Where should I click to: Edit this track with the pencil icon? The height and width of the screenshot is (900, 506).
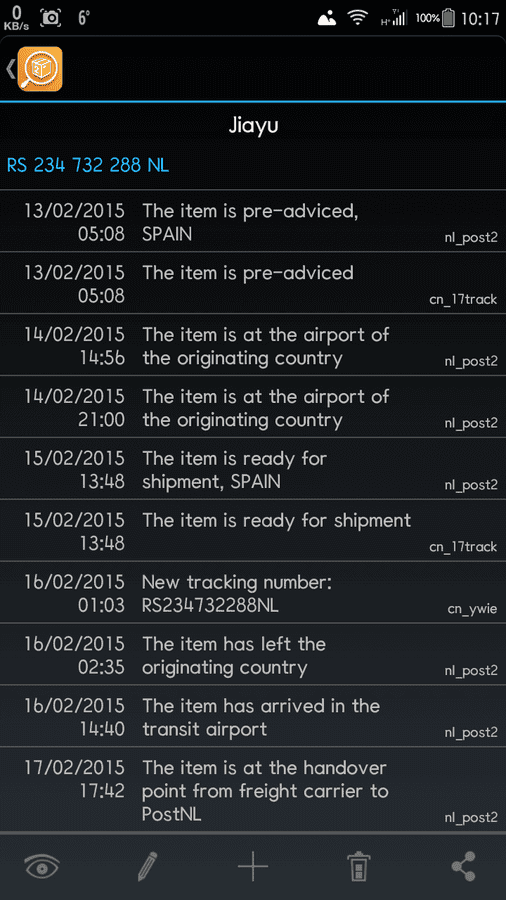pyautogui.click(x=147, y=866)
